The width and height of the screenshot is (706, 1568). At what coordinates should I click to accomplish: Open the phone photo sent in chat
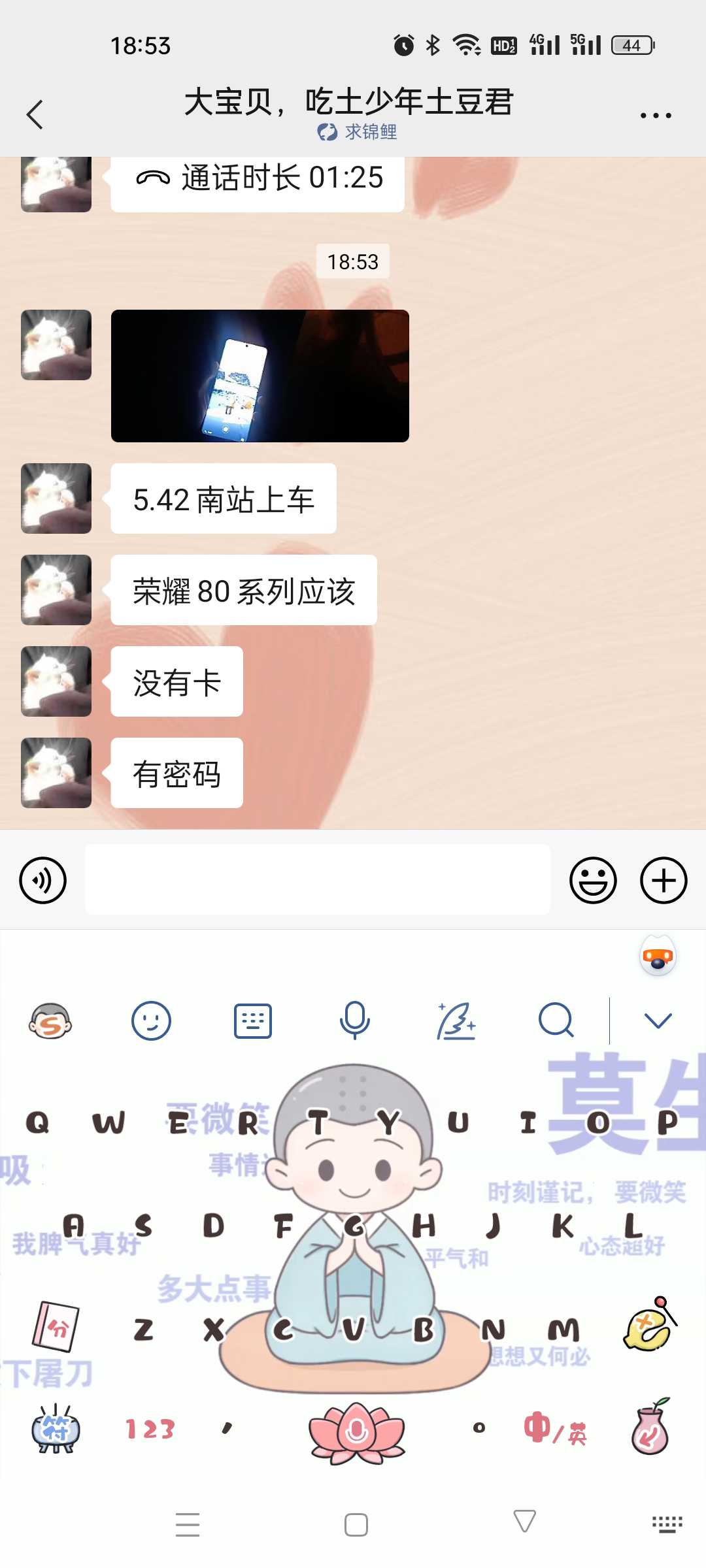(x=260, y=376)
